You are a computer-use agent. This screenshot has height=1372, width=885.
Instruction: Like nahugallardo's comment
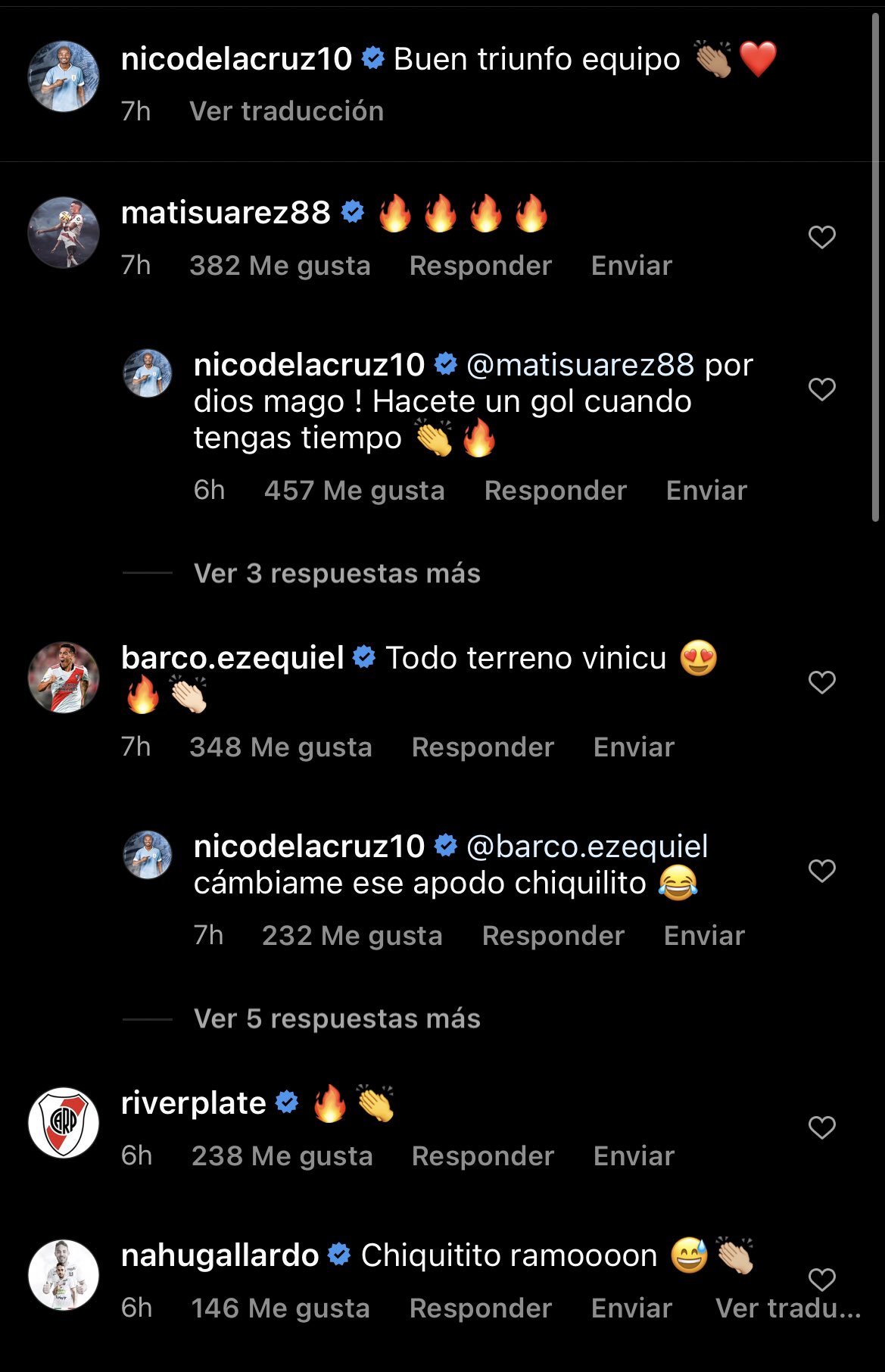(821, 1280)
